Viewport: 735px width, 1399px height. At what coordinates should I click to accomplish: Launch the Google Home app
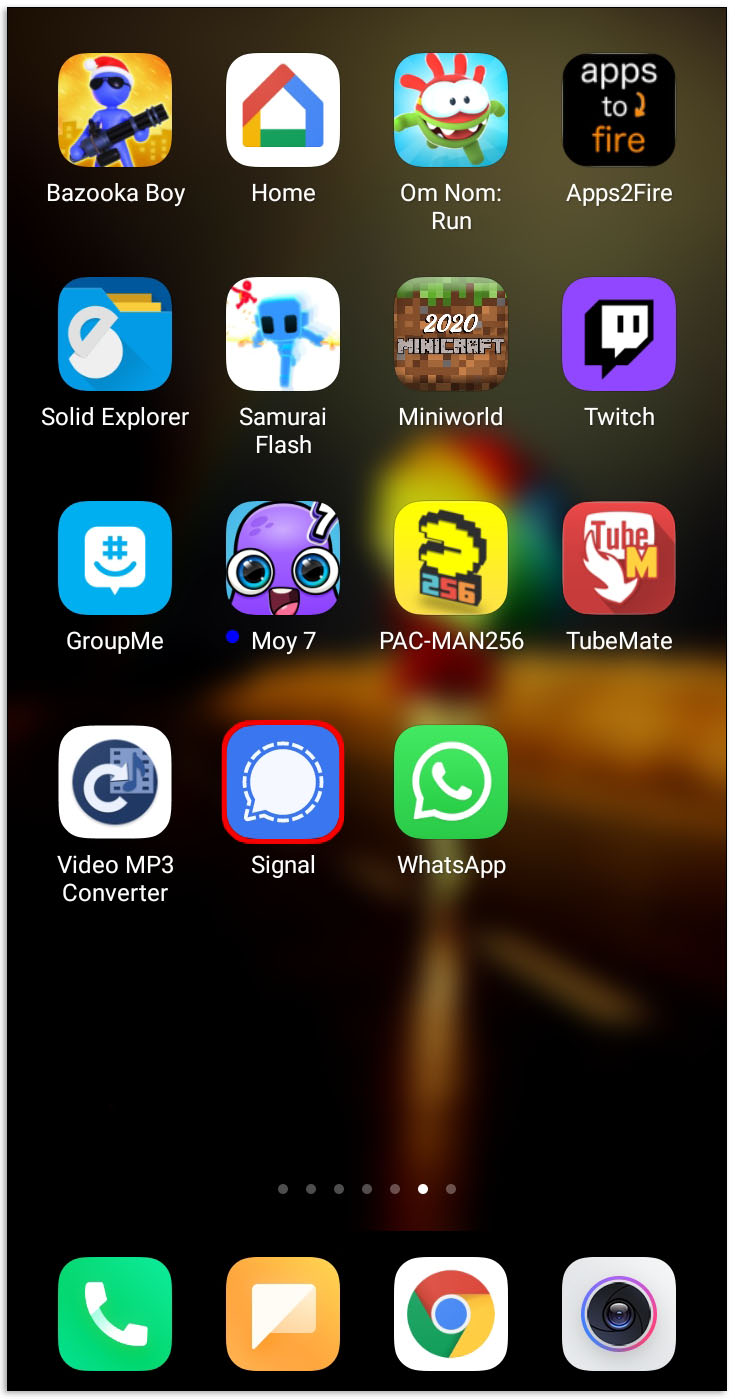pos(283,110)
